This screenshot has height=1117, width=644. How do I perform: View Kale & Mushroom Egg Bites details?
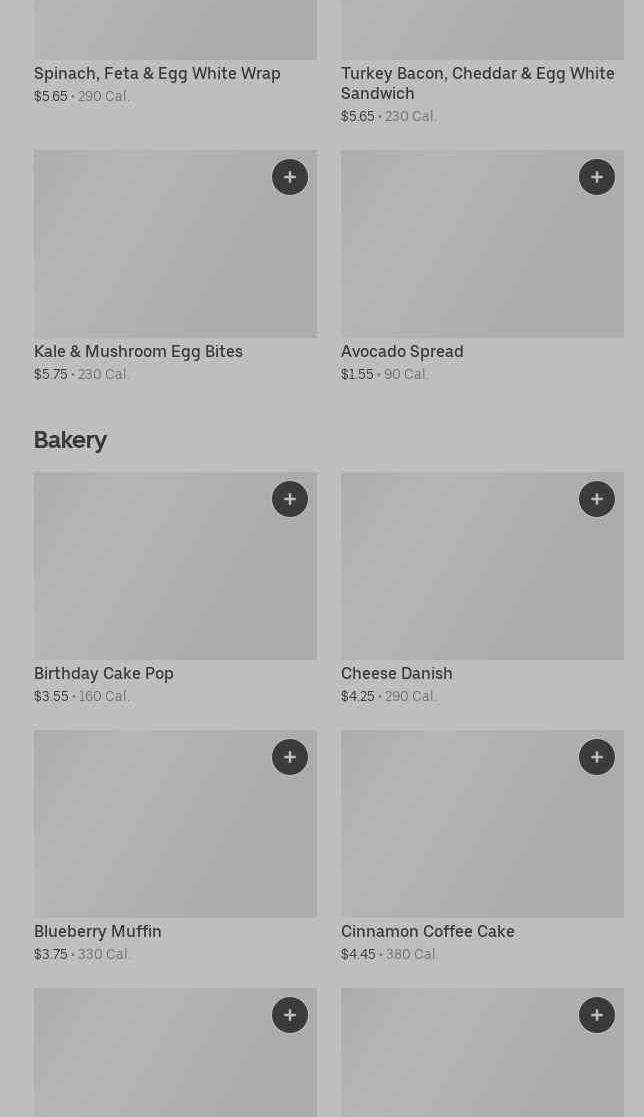click(175, 266)
